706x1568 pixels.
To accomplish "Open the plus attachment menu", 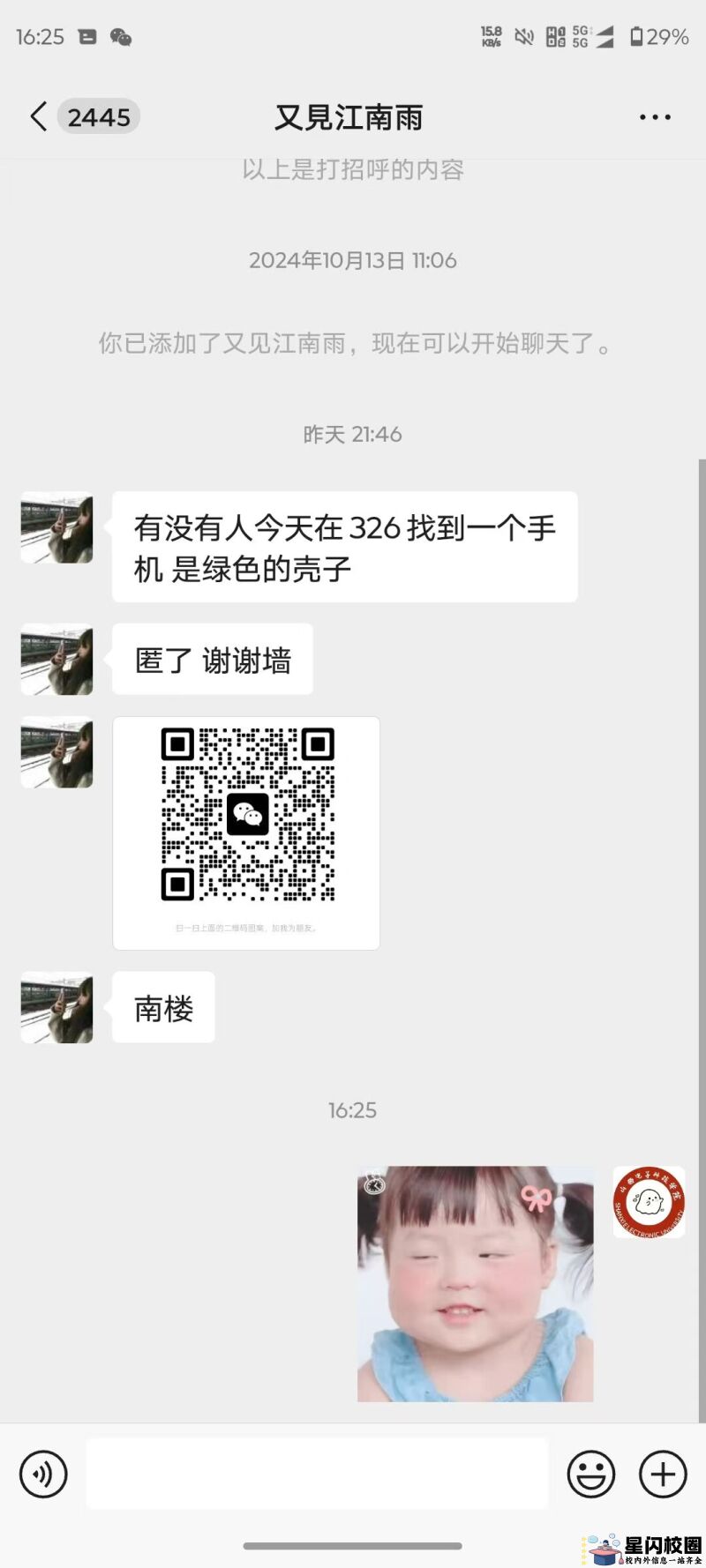I will (x=663, y=1474).
